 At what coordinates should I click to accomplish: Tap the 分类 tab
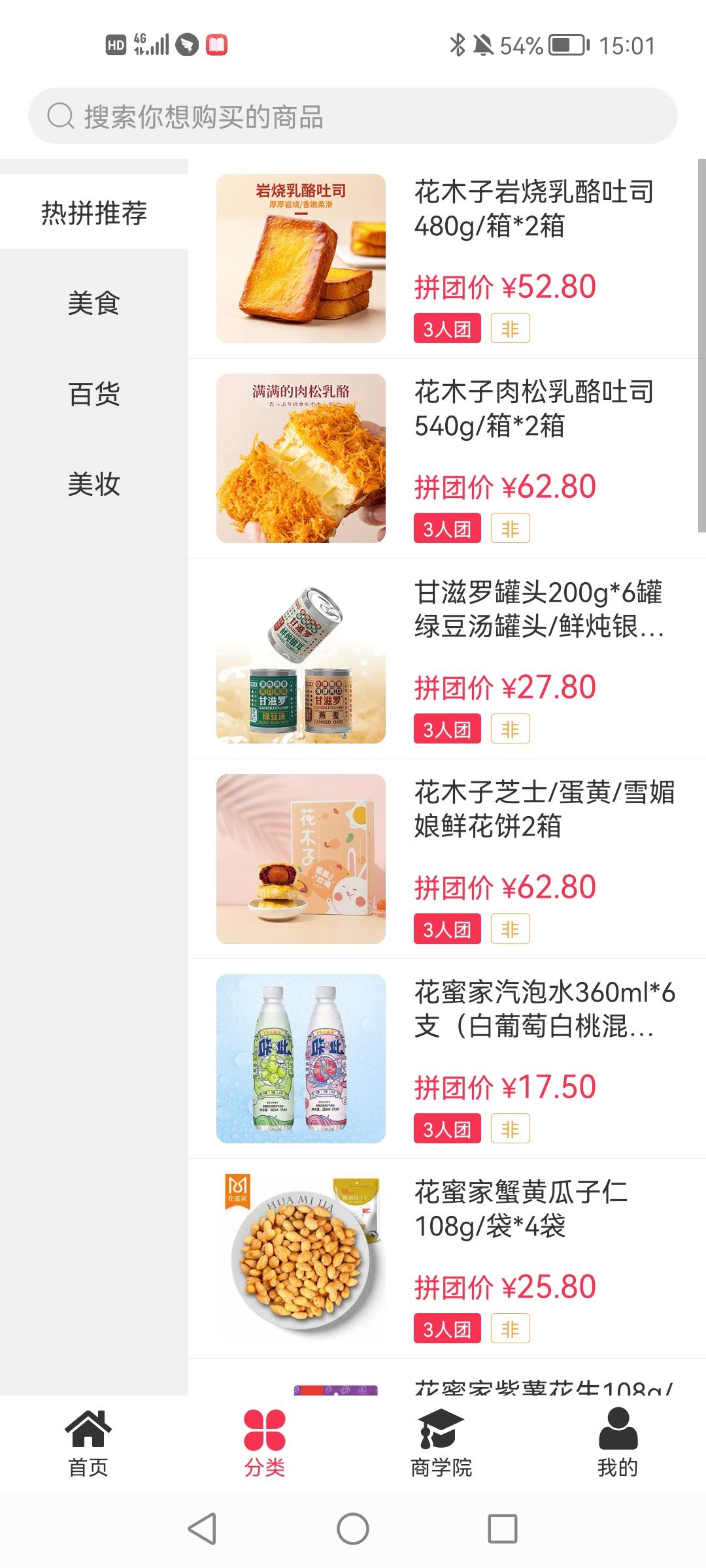[265, 1443]
